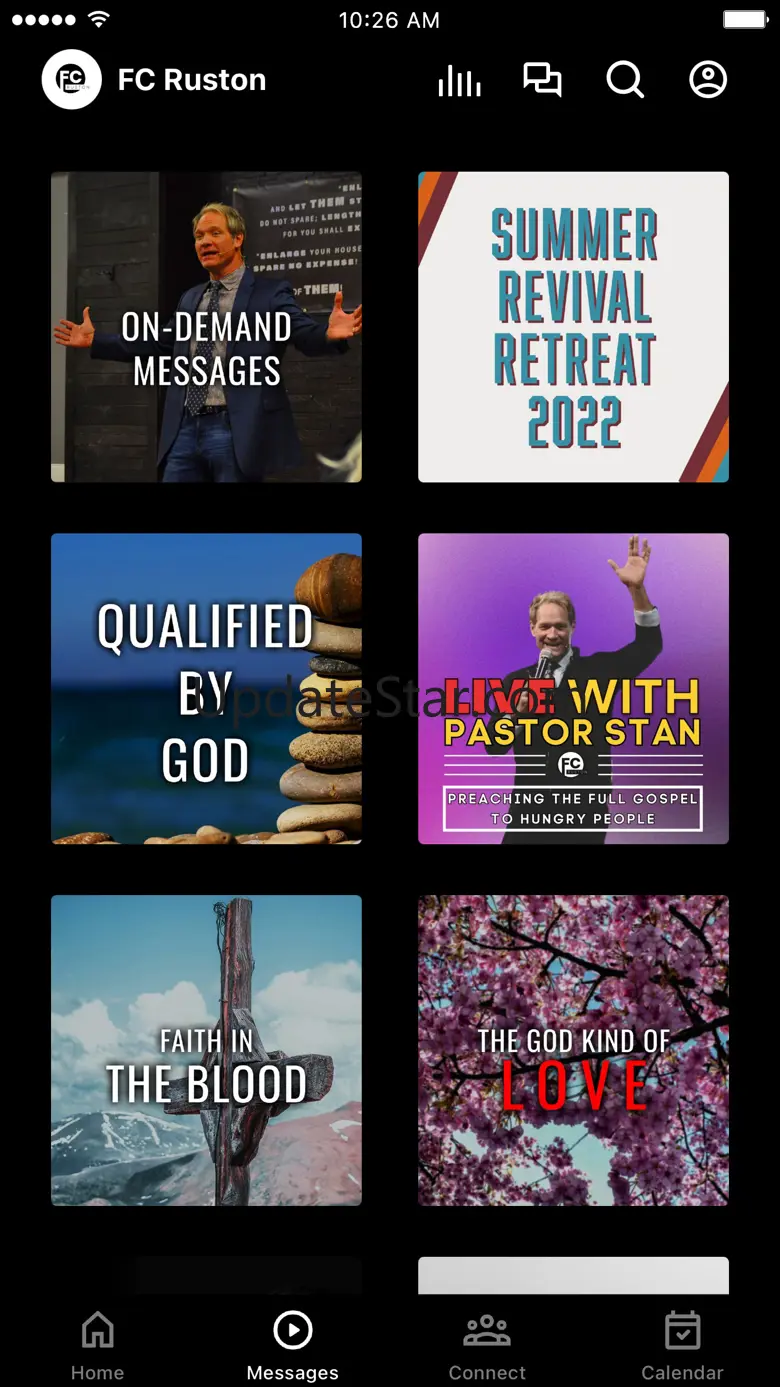This screenshot has height=1387, width=780.
Task: Select the Qualified By God series
Action: [206, 688]
